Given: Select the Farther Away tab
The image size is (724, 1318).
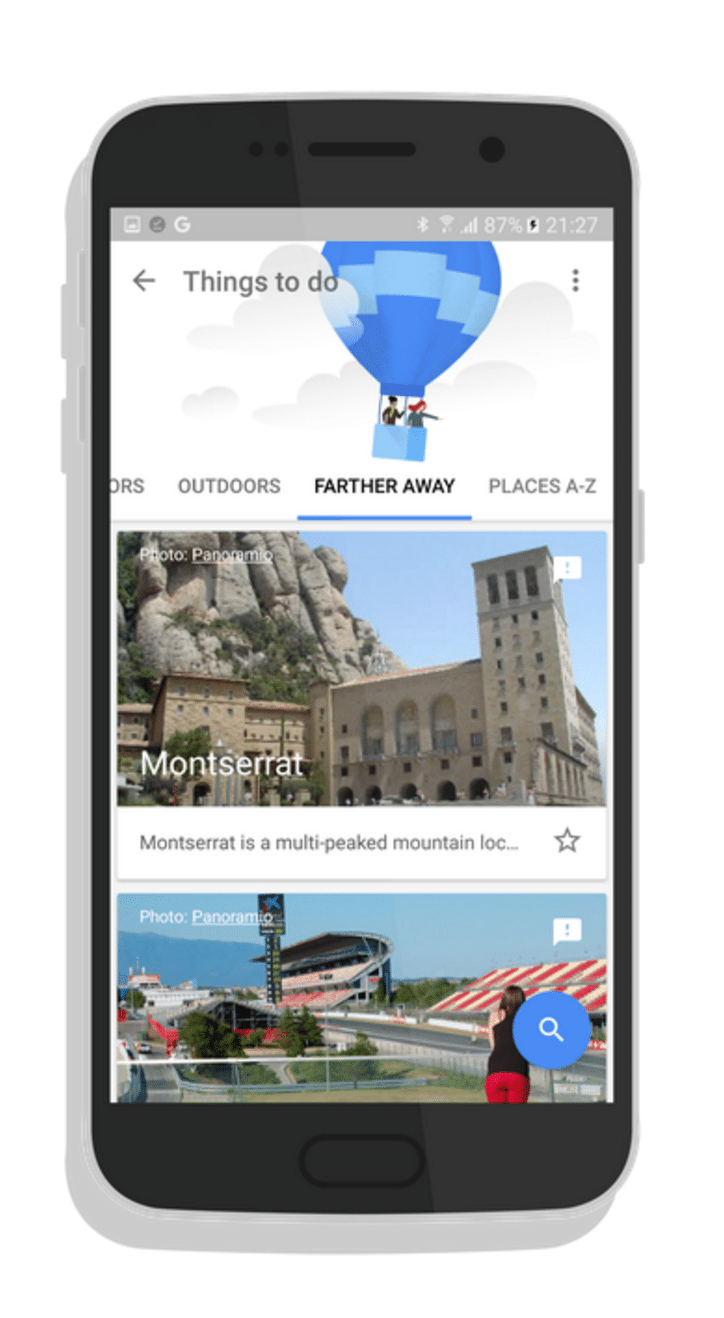Looking at the screenshot, I should pyautogui.click(x=384, y=487).
